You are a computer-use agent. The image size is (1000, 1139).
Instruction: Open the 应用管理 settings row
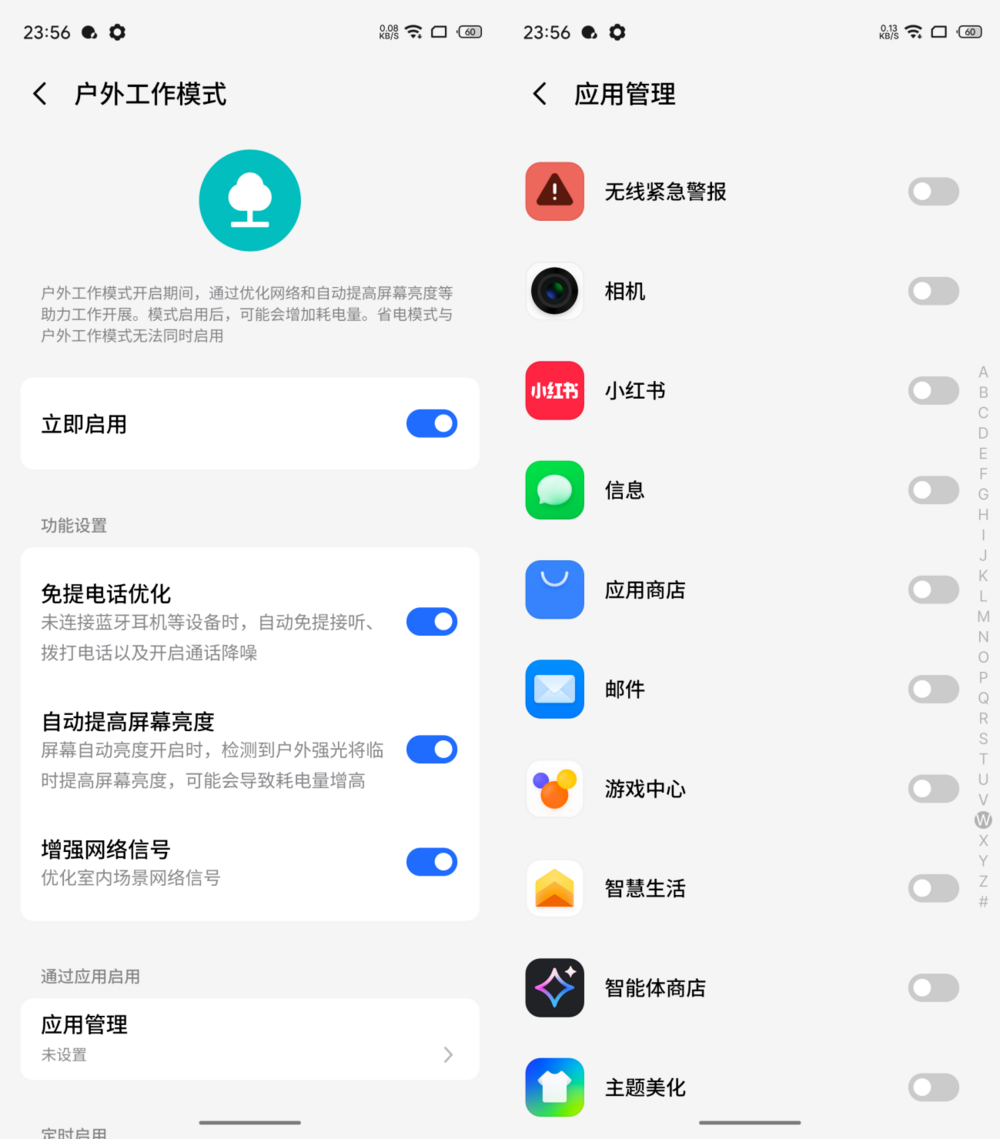click(x=250, y=1038)
